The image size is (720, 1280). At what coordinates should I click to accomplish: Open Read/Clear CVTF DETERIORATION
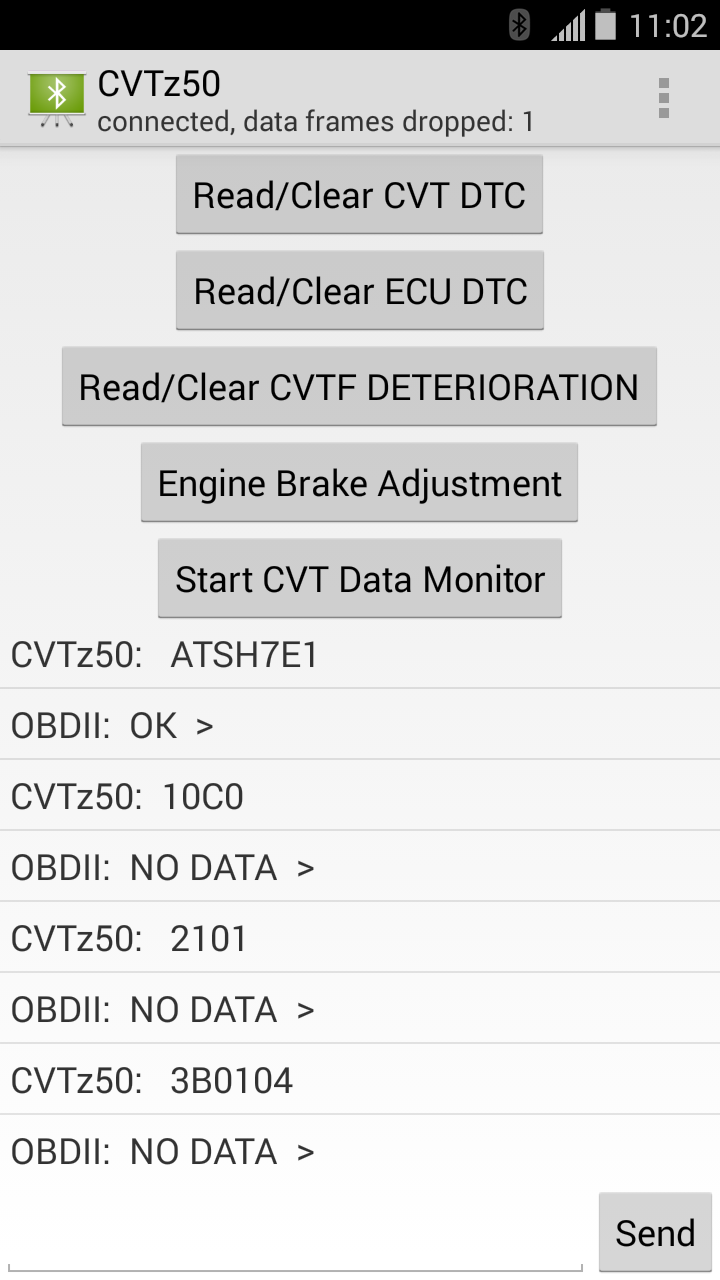[359, 386]
